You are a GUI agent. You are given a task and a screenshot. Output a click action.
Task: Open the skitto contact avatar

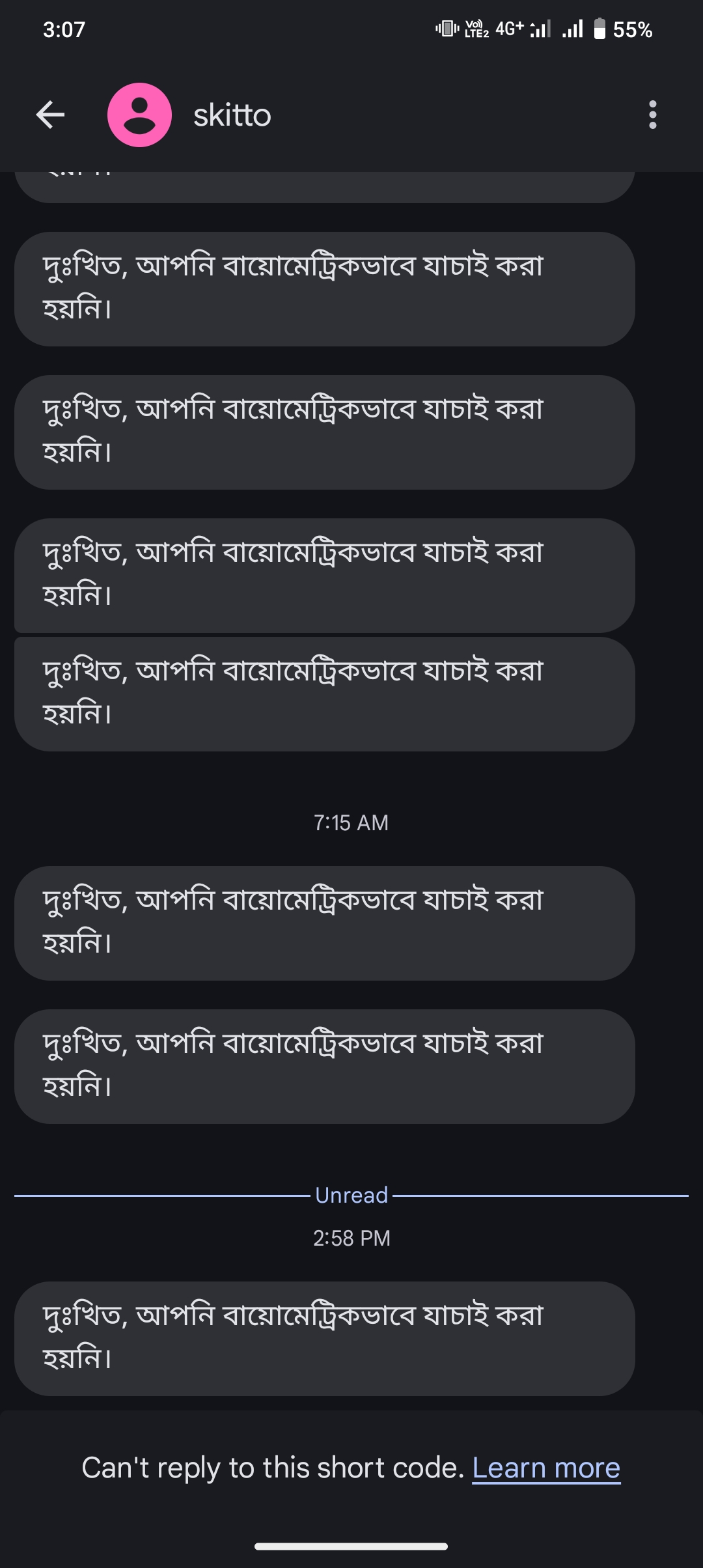pos(139,115)
